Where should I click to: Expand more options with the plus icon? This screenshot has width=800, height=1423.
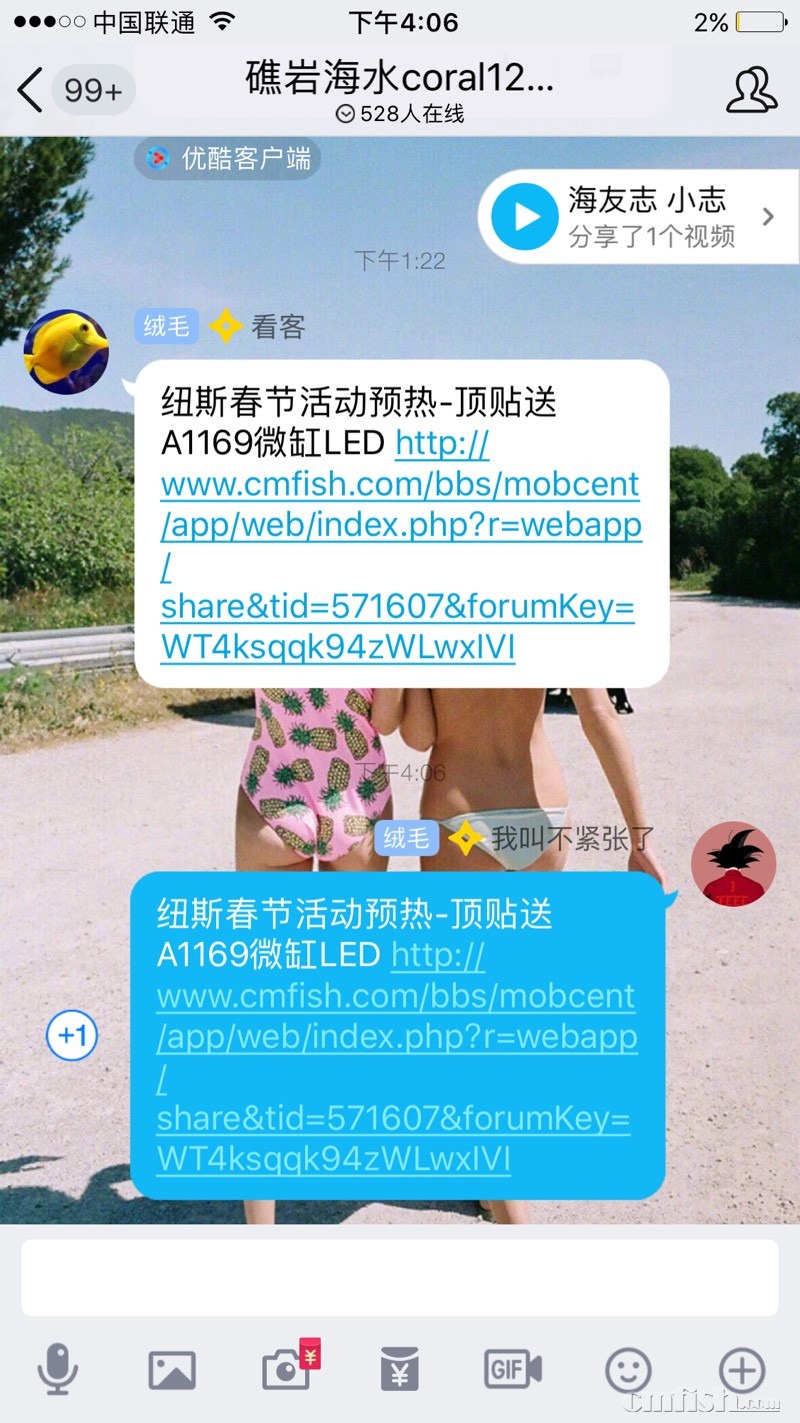[742, 1370]
